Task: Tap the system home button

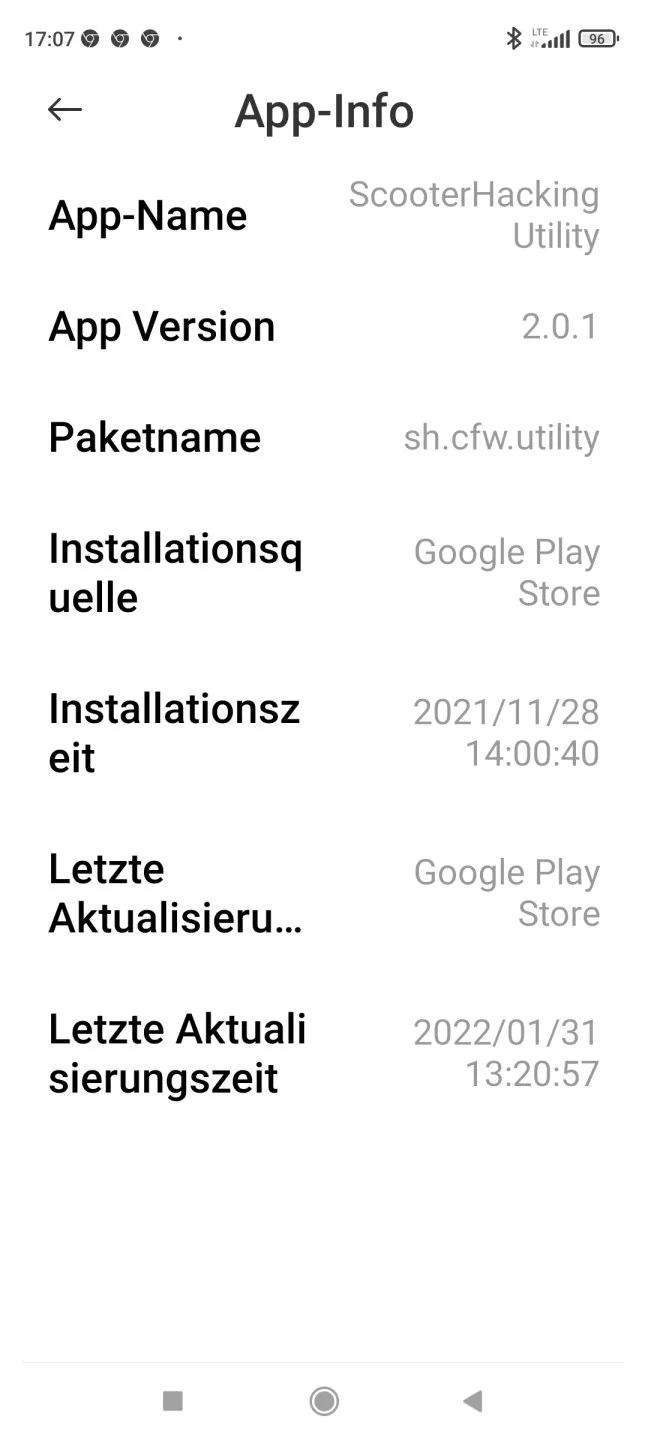Action: [324, 1401]
